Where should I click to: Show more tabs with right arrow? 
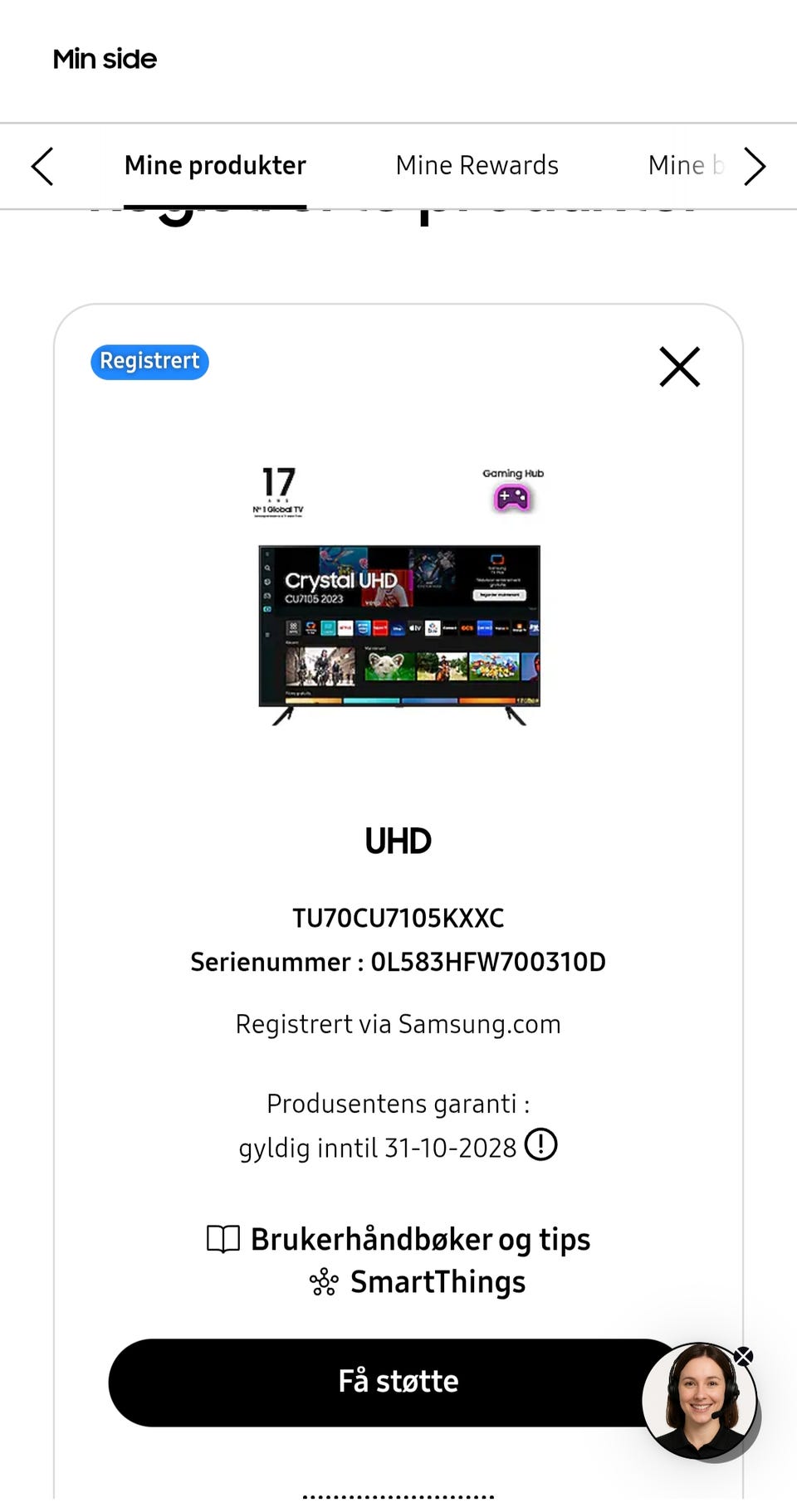pyautogui.click(x=754, y=166)
